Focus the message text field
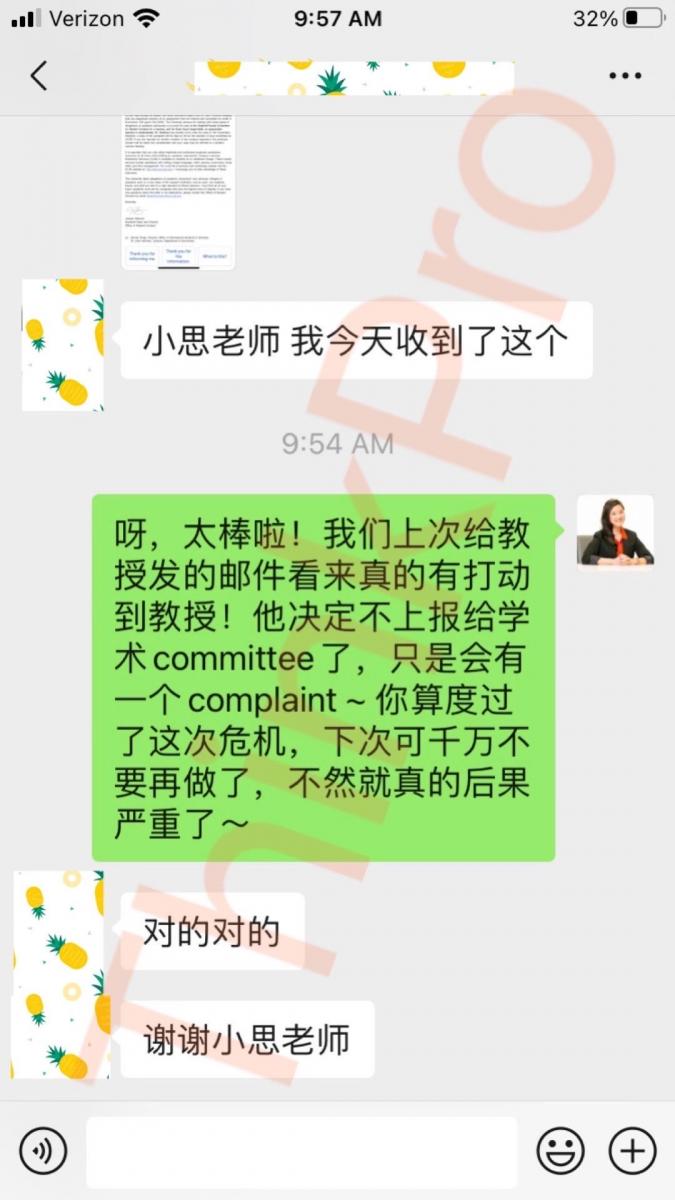 (x=301, y=1151)
